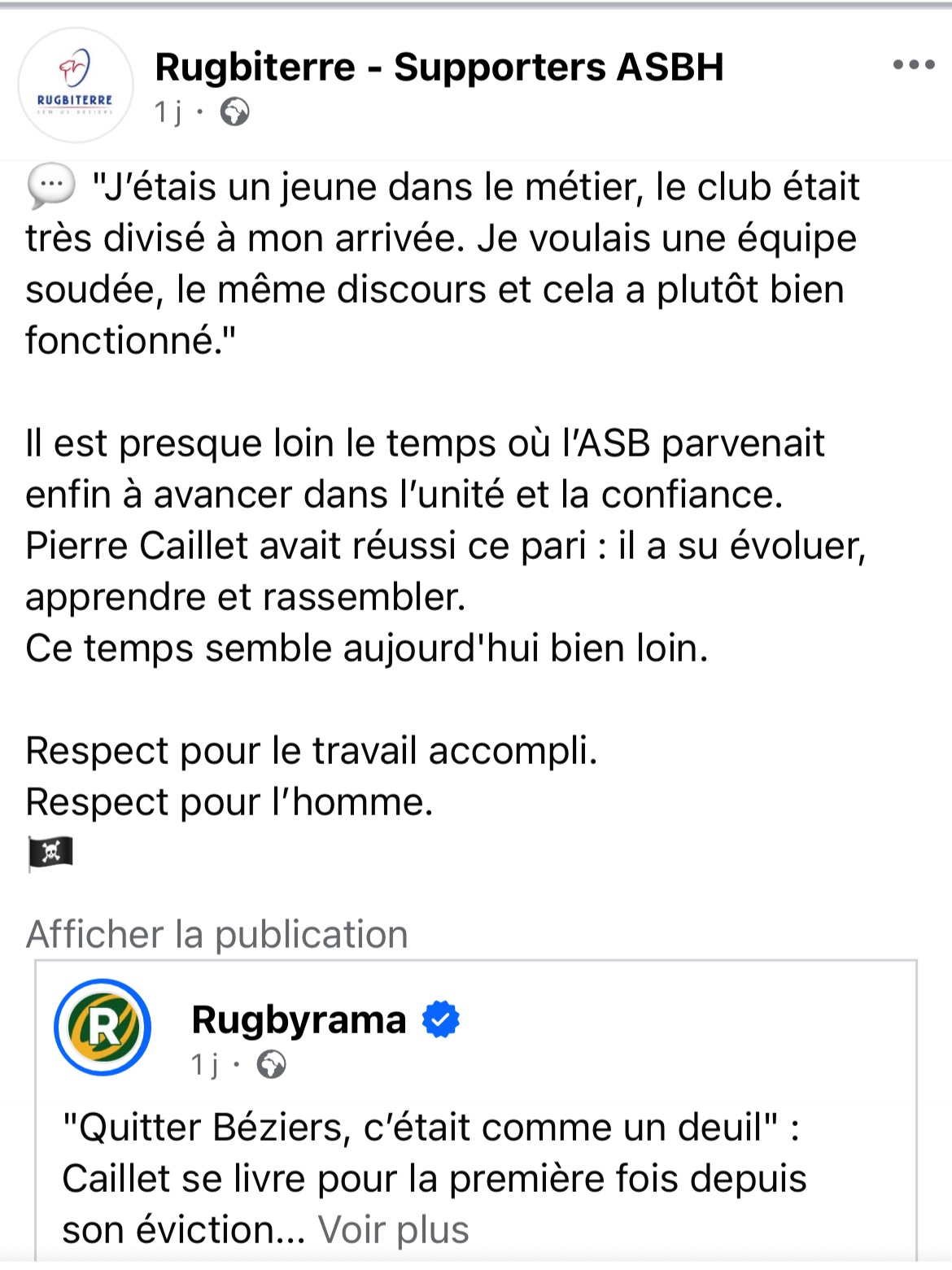
Task: Open the Rugbyrama page name
Action: point(299,1019)
